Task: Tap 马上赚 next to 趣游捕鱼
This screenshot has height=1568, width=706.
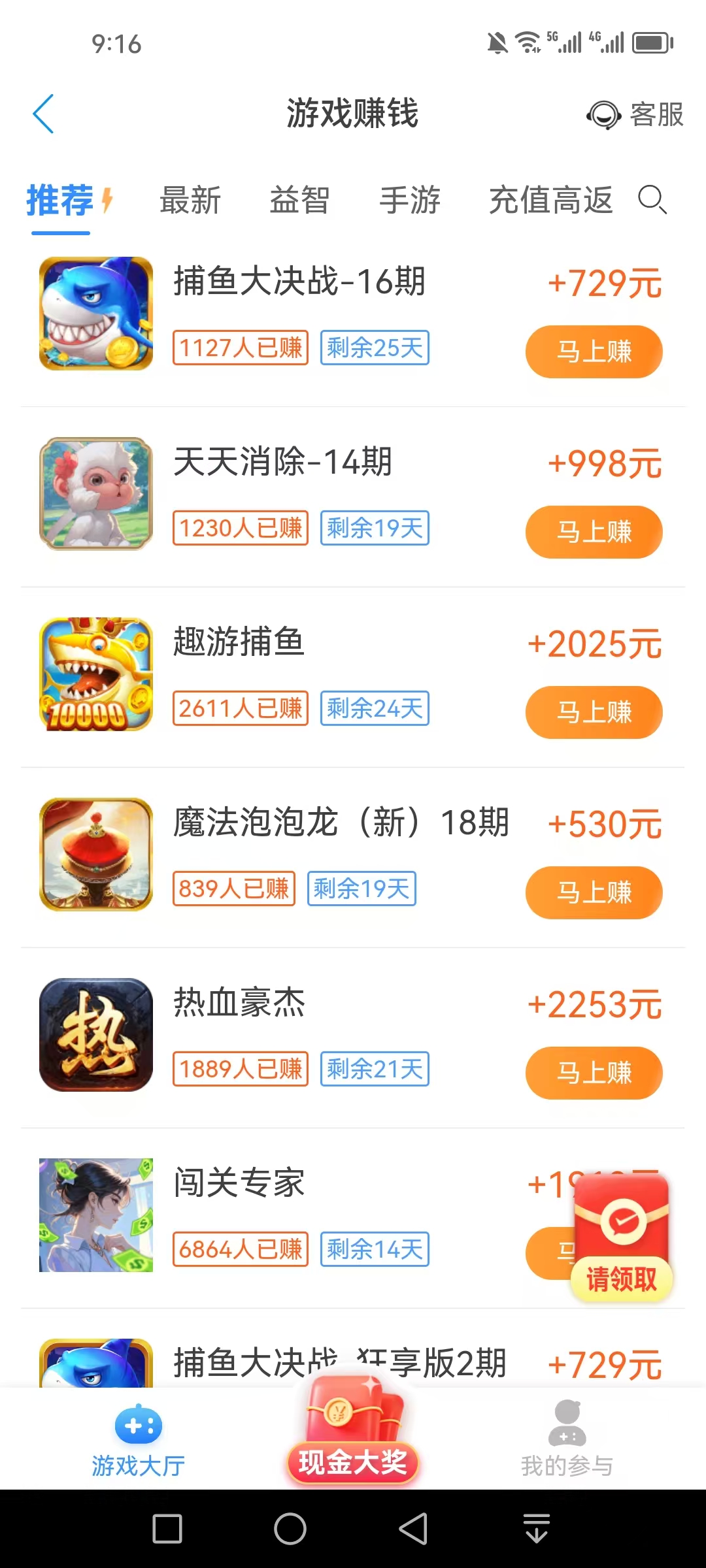Action: [594, 712]
